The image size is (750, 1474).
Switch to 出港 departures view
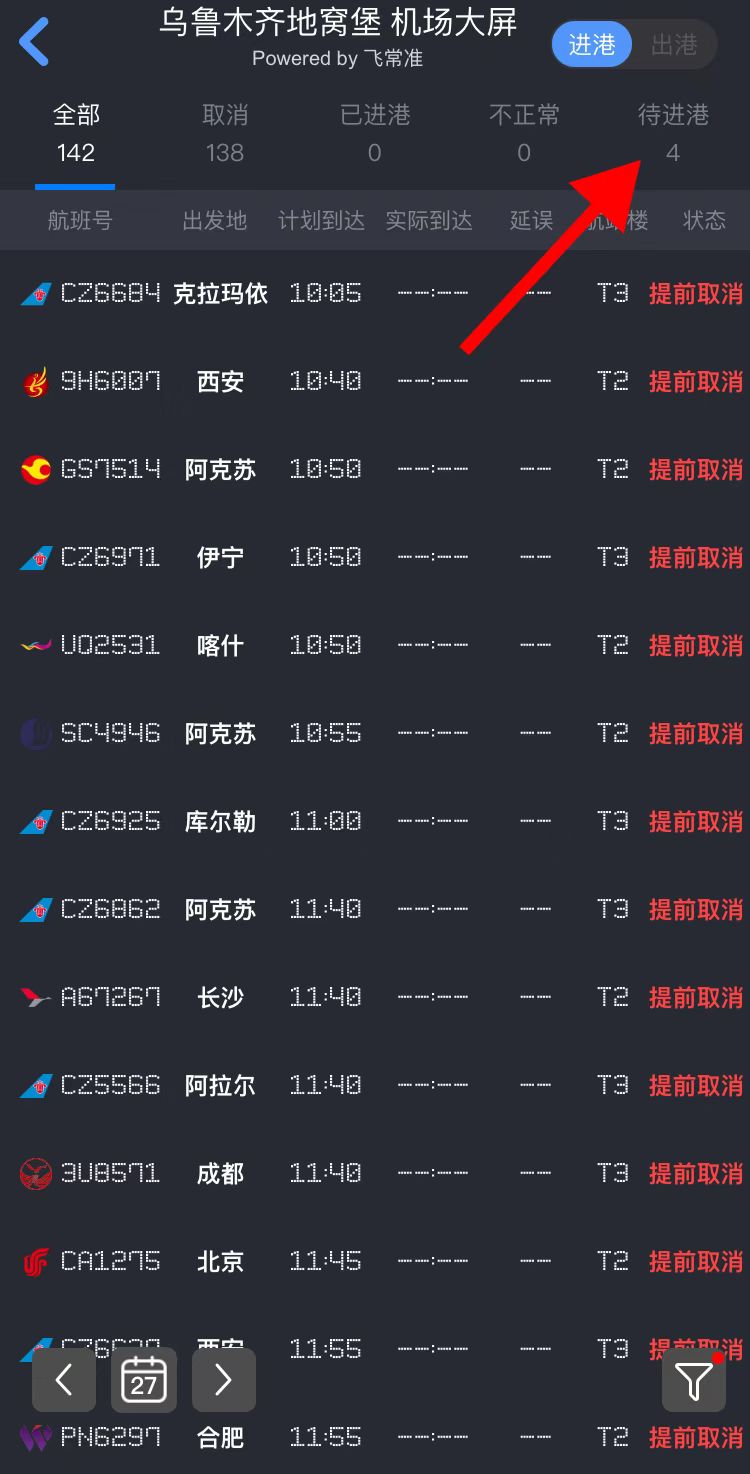[x=674, y=45]
